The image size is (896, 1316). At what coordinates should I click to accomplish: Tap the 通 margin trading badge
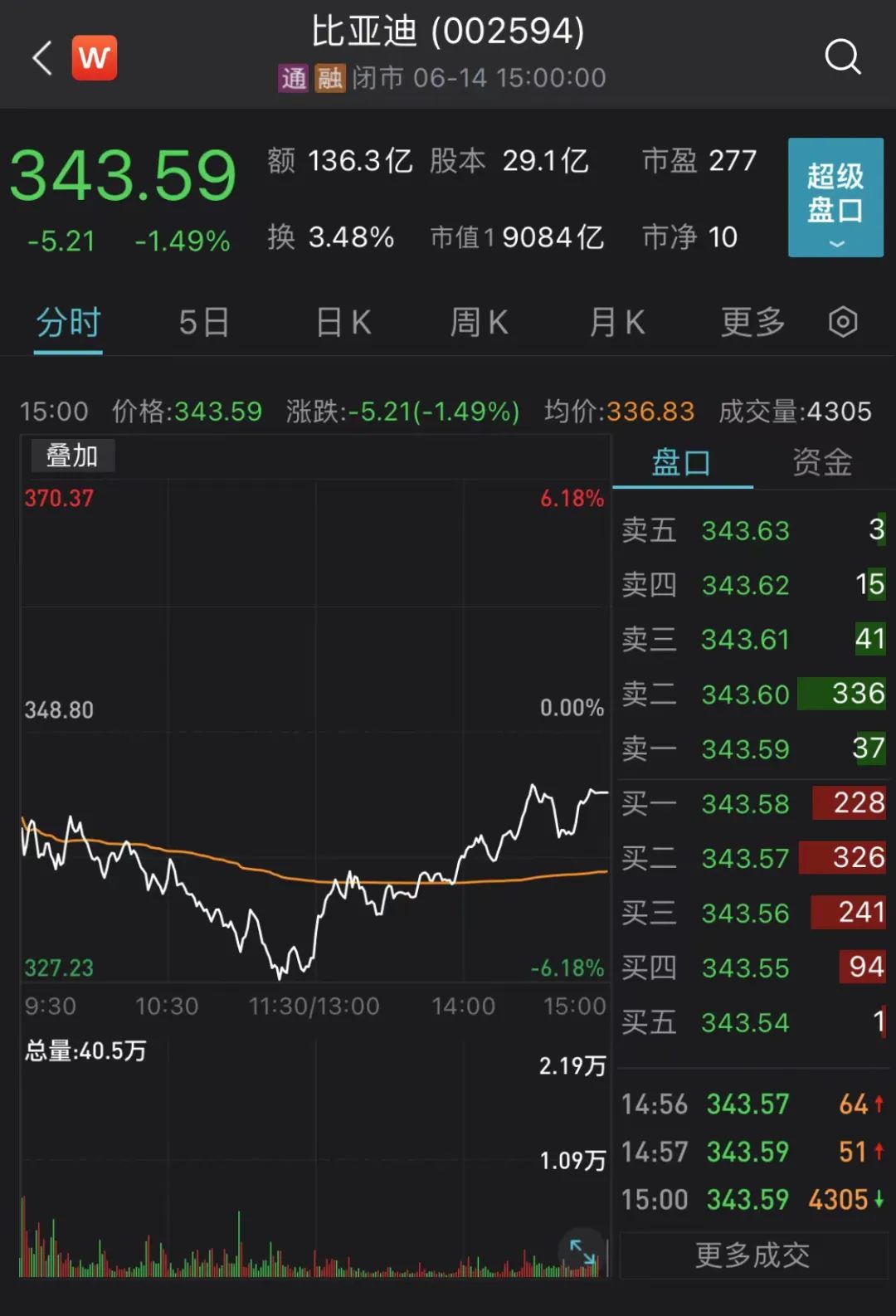pyautogui.click(x=292, y=78)
